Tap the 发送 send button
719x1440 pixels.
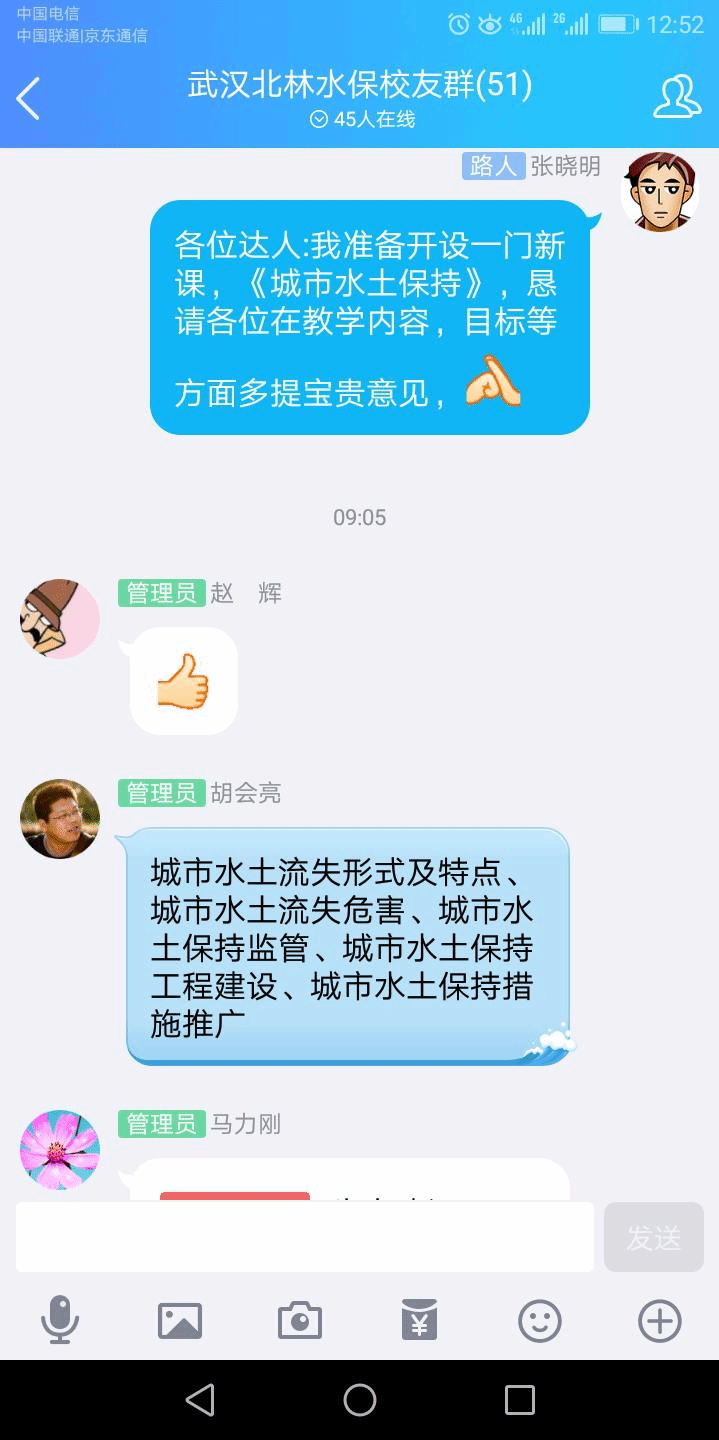pyautogui.click(x=653, y=1237)
